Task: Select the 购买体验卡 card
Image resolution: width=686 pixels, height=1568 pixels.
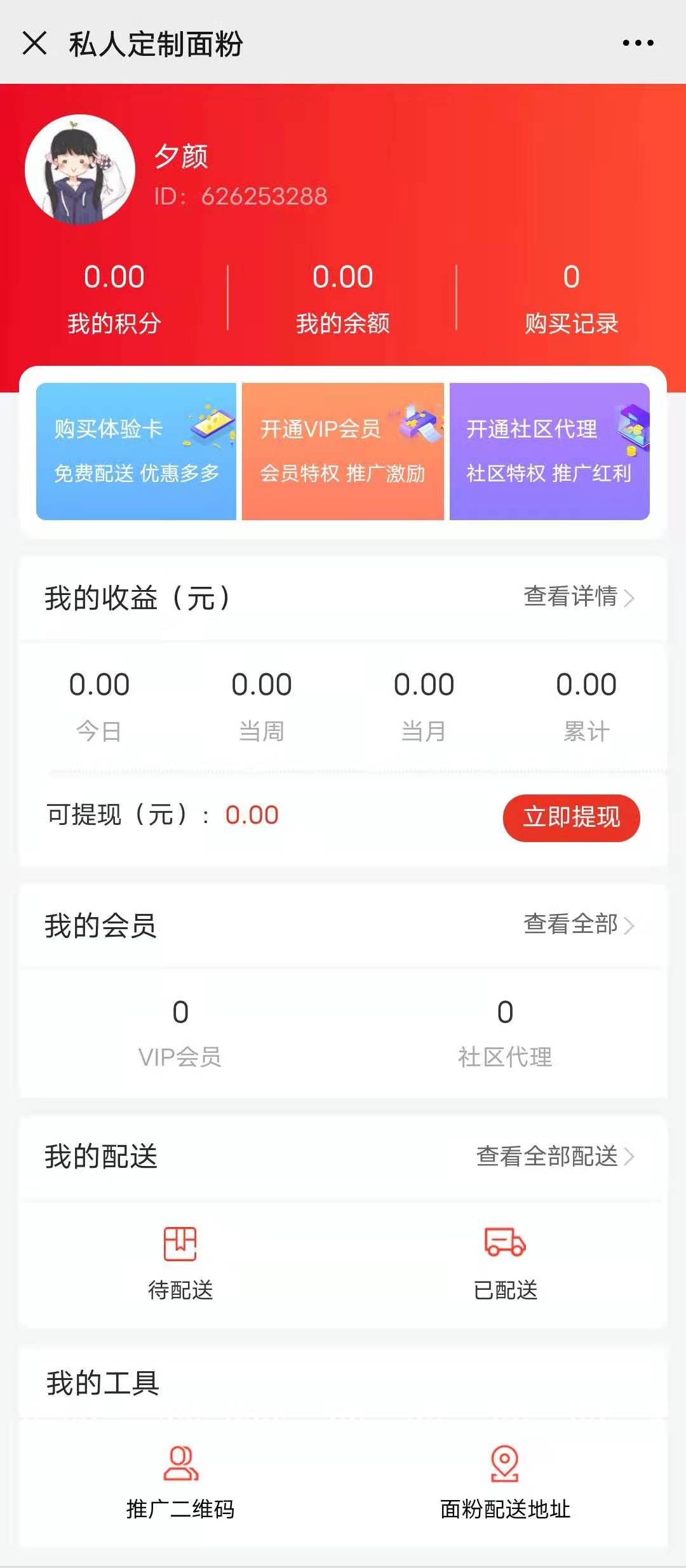Action: [x=136, y=452]
